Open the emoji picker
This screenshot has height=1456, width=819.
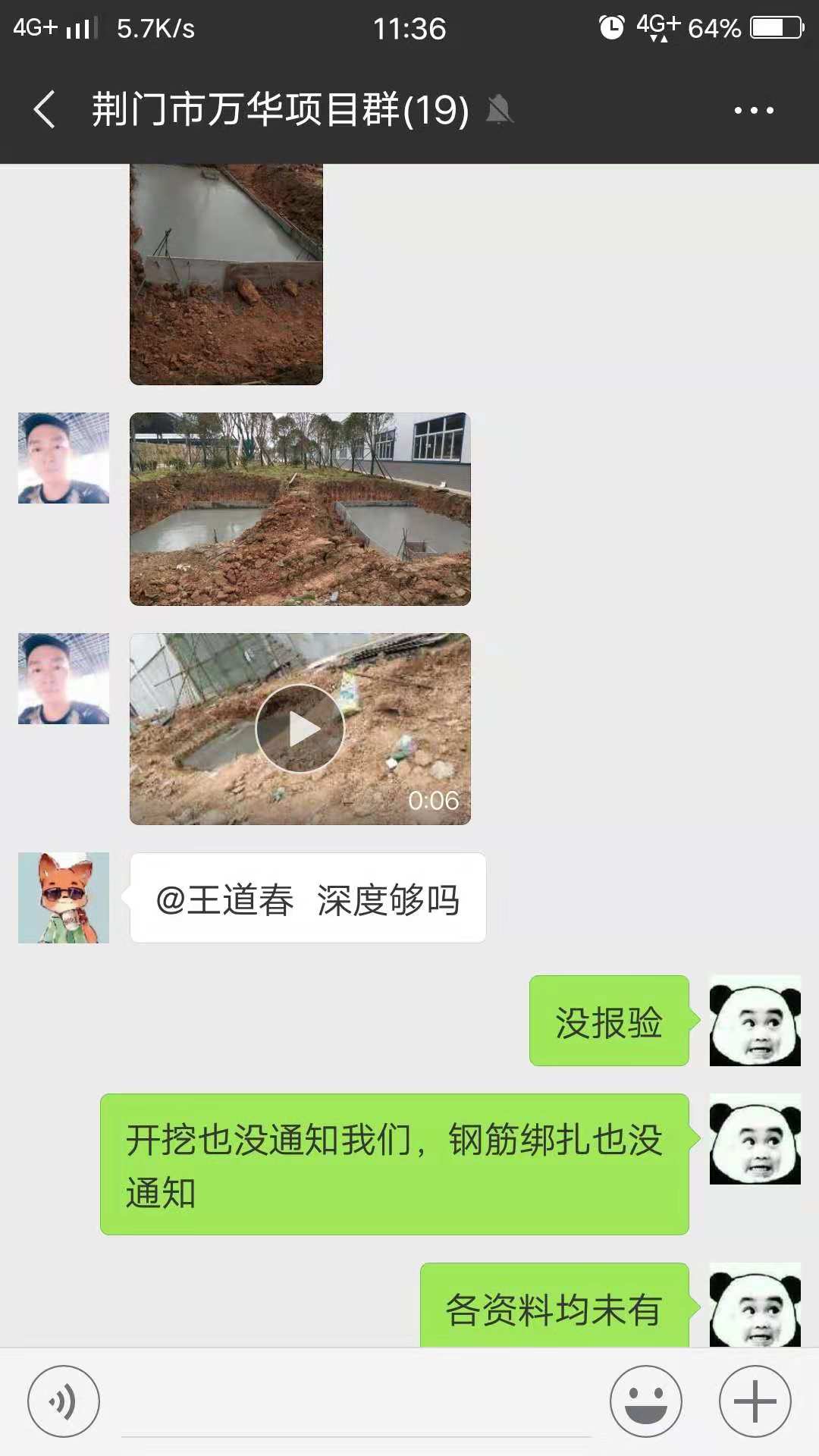[x=646, y=1401]
